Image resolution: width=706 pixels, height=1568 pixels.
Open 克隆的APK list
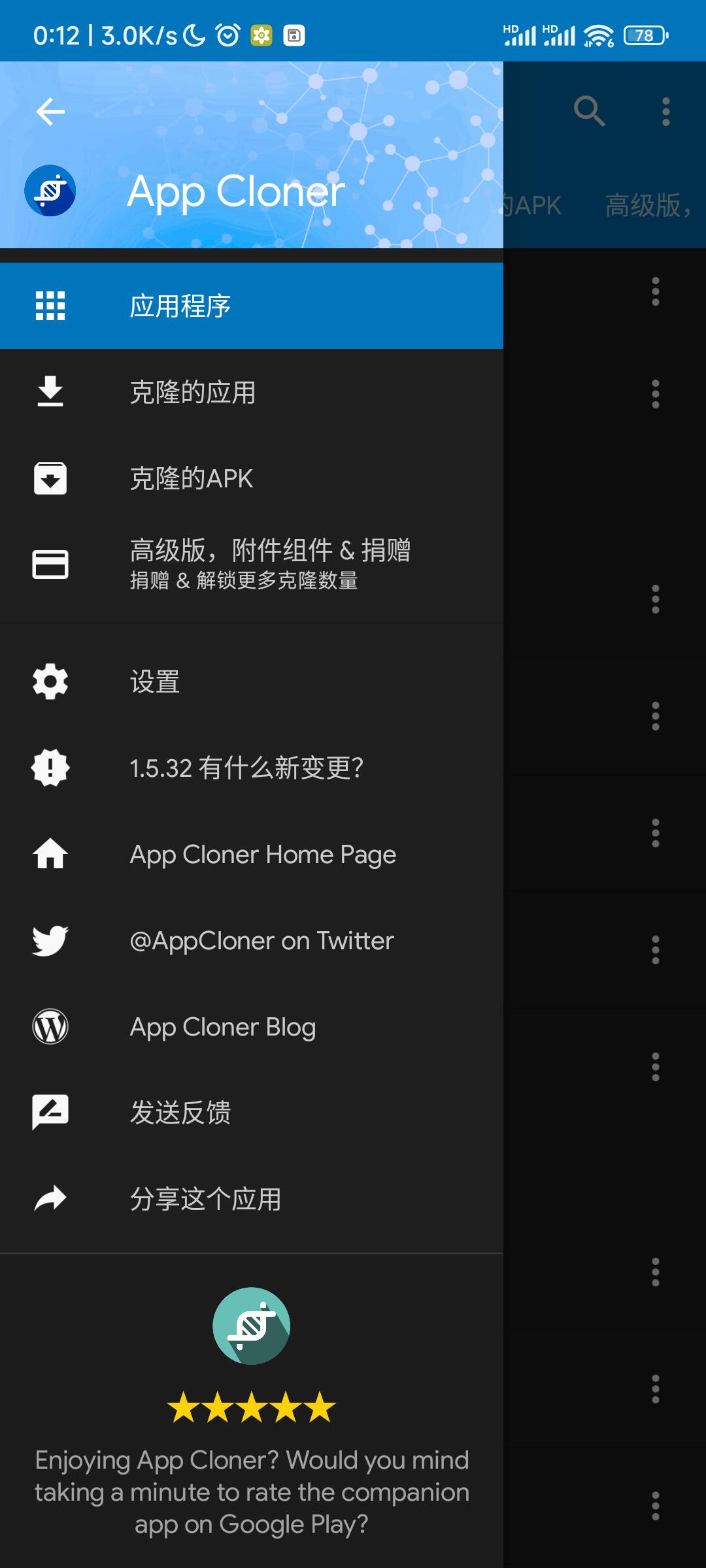coord(252,478)
